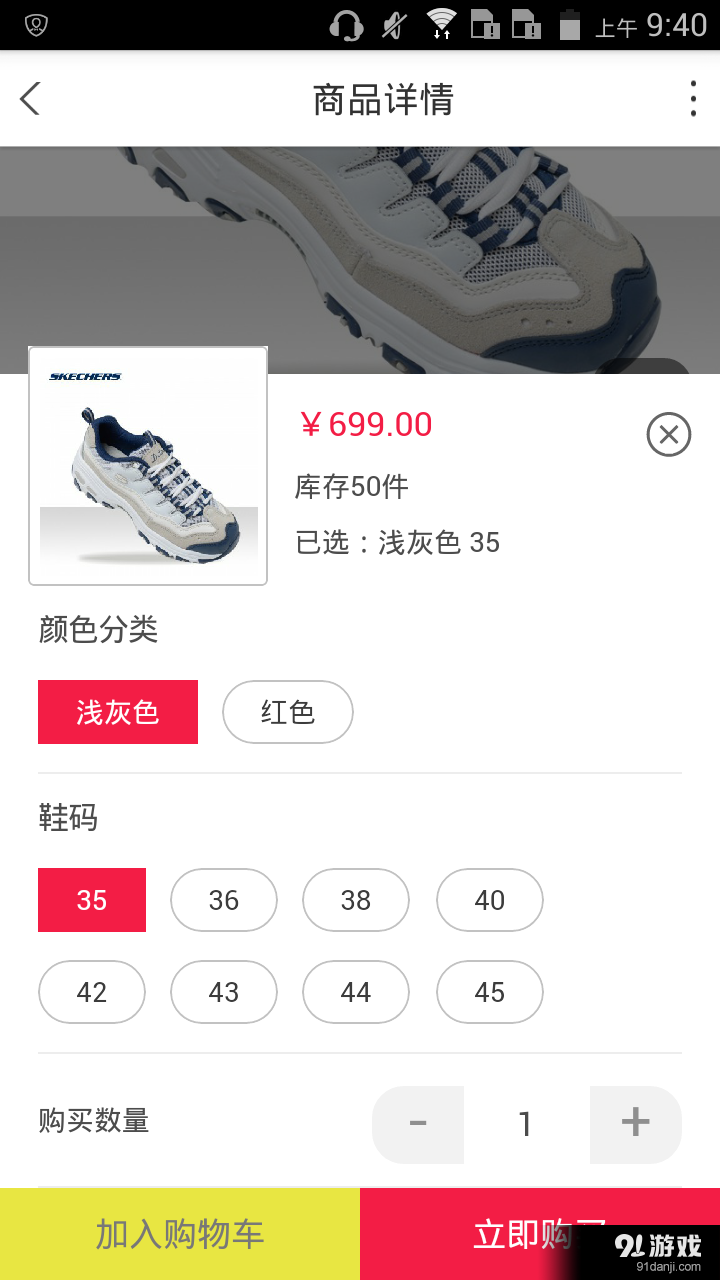Open the three-dot overflow menu
Image resolution: width=720 pixels, height=1280 pixels.
[x=693, y=98]
